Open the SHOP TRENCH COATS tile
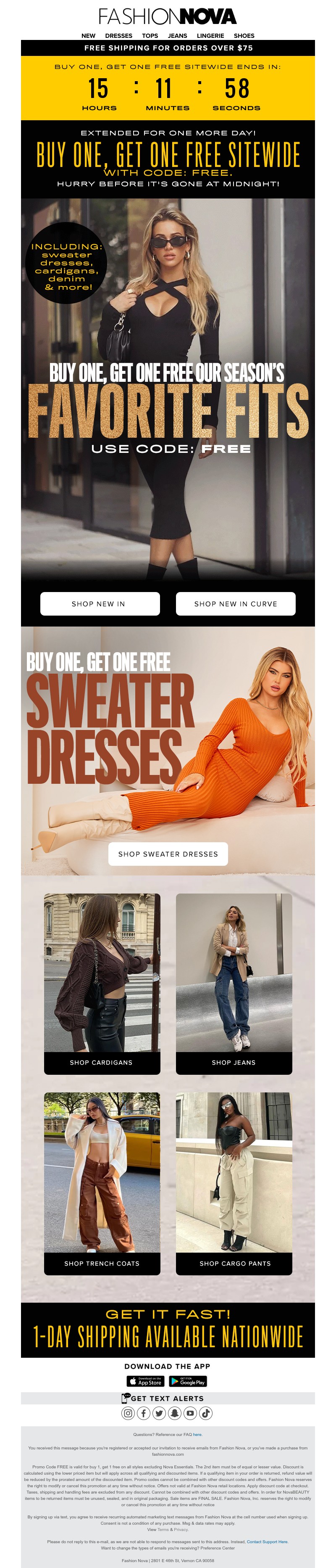336x1568 pixels. [x=102, y=1263]
